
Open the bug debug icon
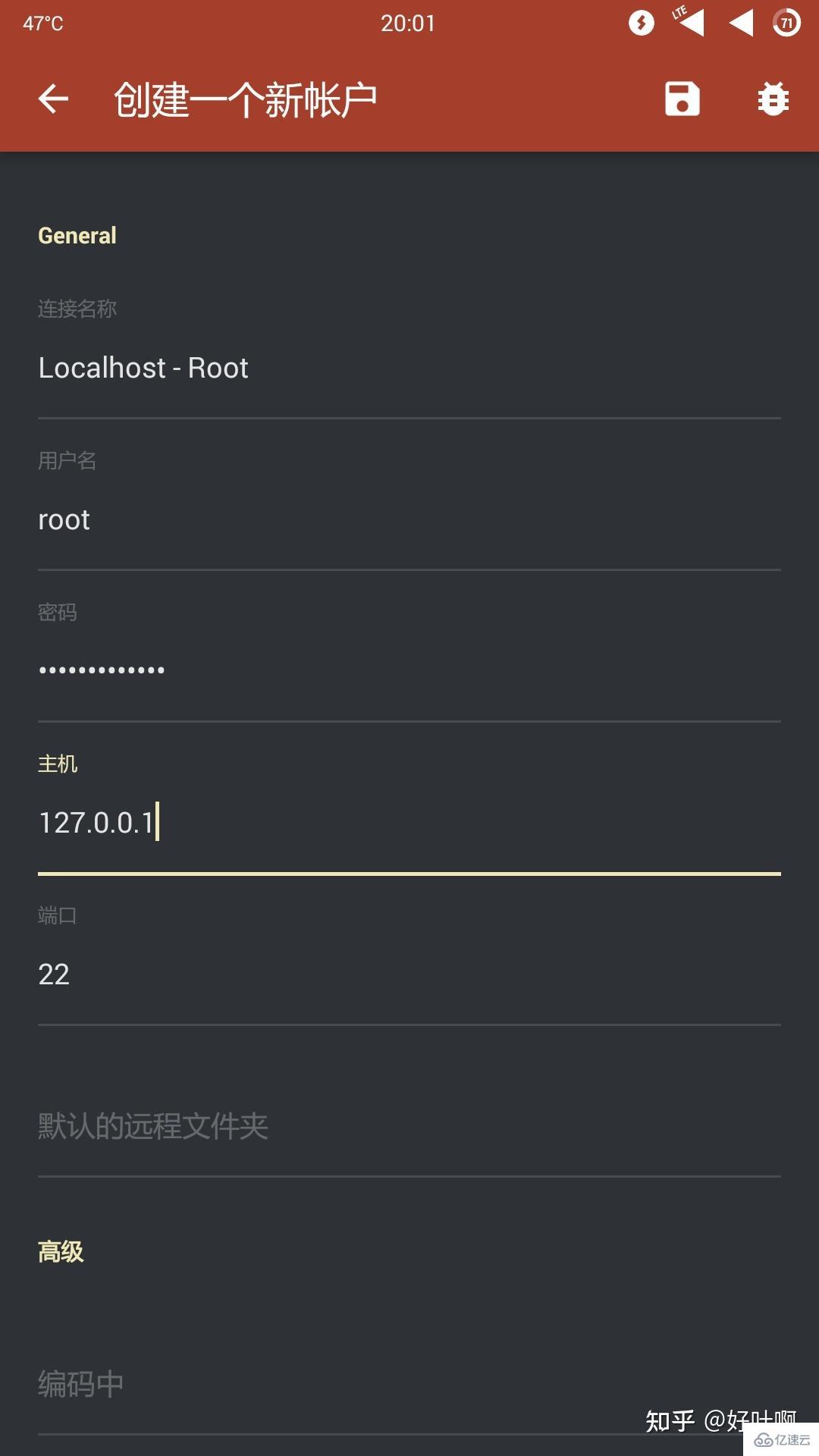click(x=773, y=99)
